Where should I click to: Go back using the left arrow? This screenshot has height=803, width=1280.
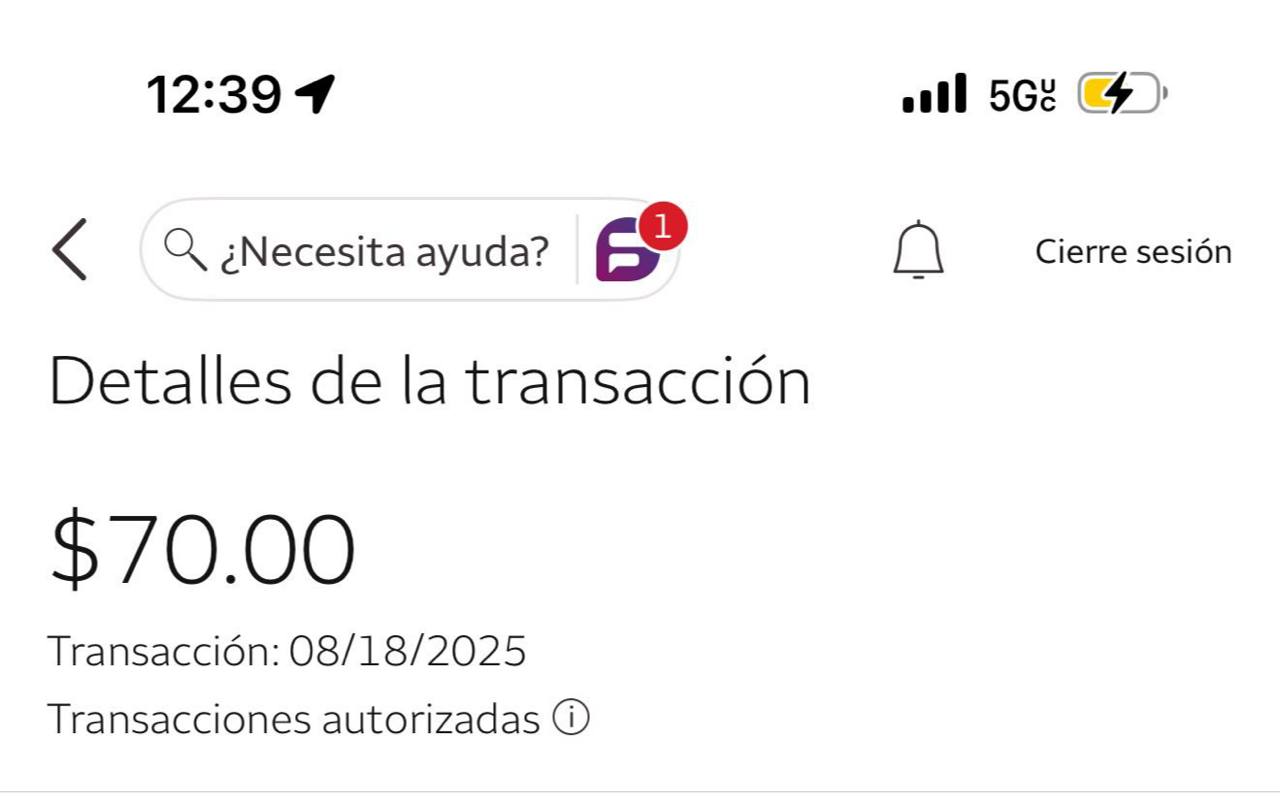(70, 250)
